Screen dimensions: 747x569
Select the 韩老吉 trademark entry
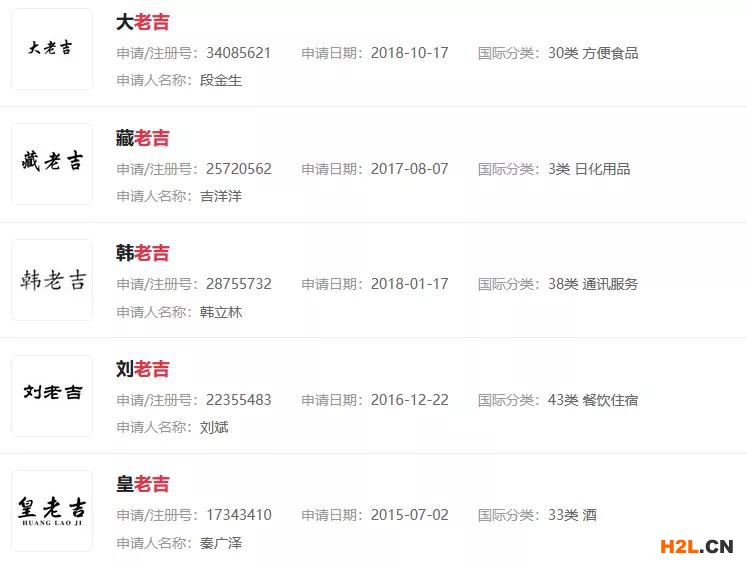pos(142,253)
